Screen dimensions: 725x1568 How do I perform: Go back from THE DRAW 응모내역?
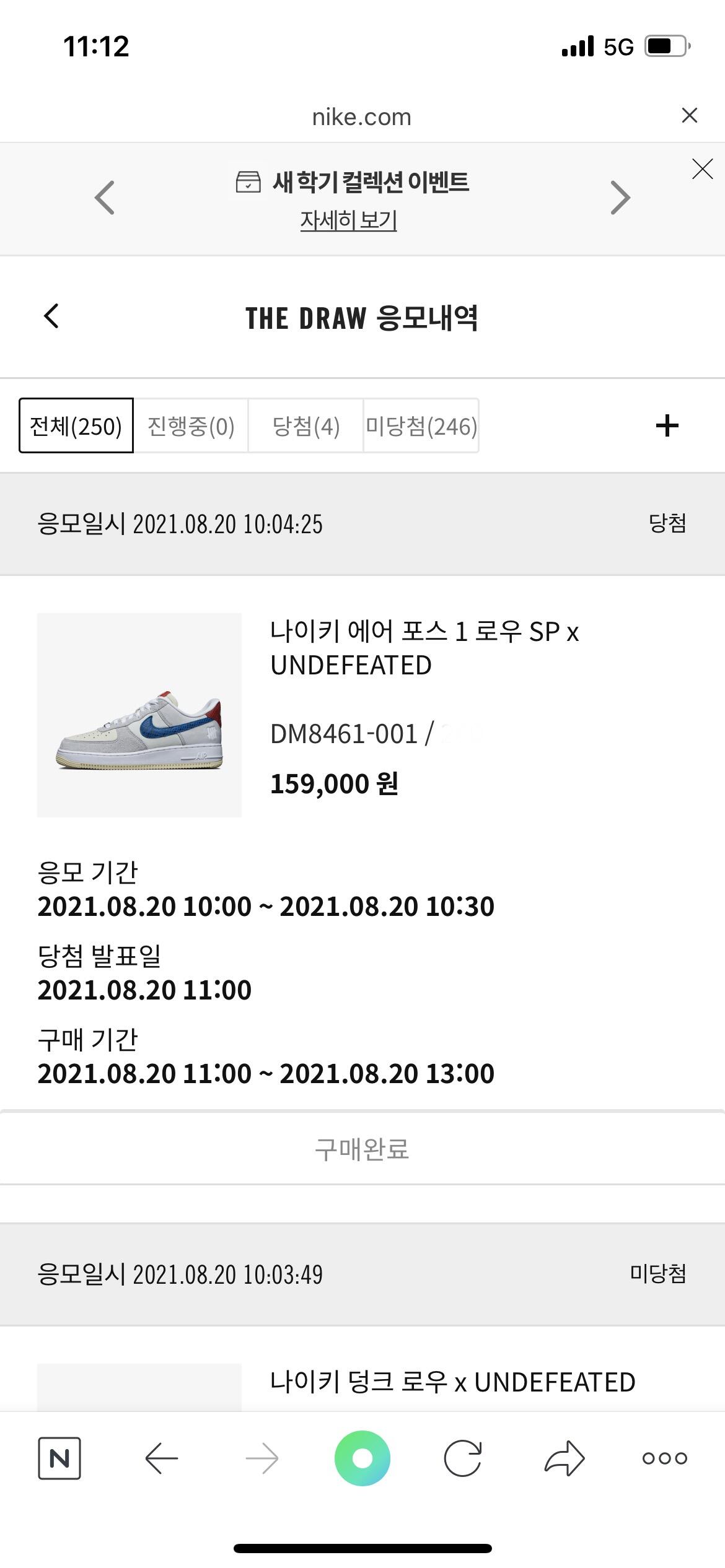point(51,316)
